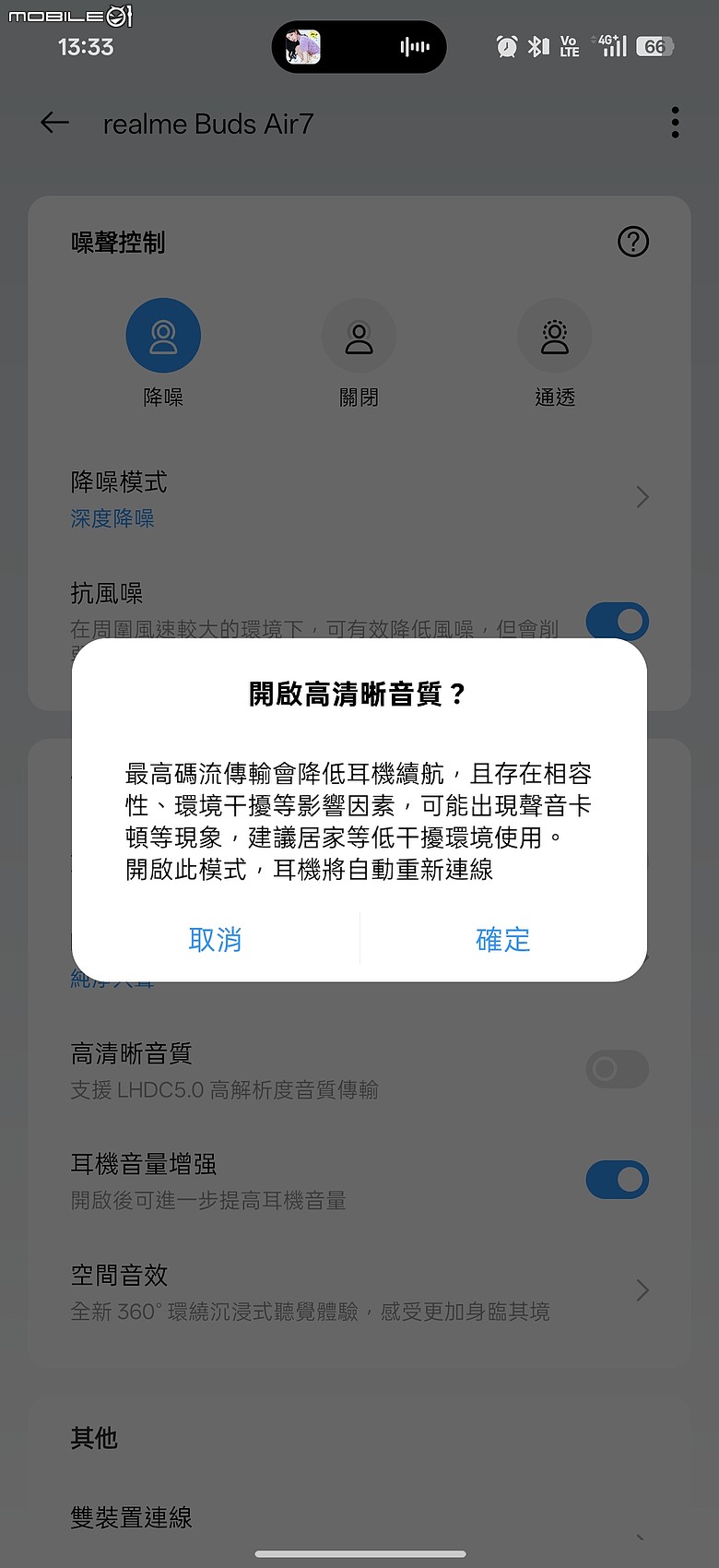Image resolution: width=719 pixels, height=1568 pixels.
Task: Tap the battery percentage indicator showing 66
Action: pos(655,46)
